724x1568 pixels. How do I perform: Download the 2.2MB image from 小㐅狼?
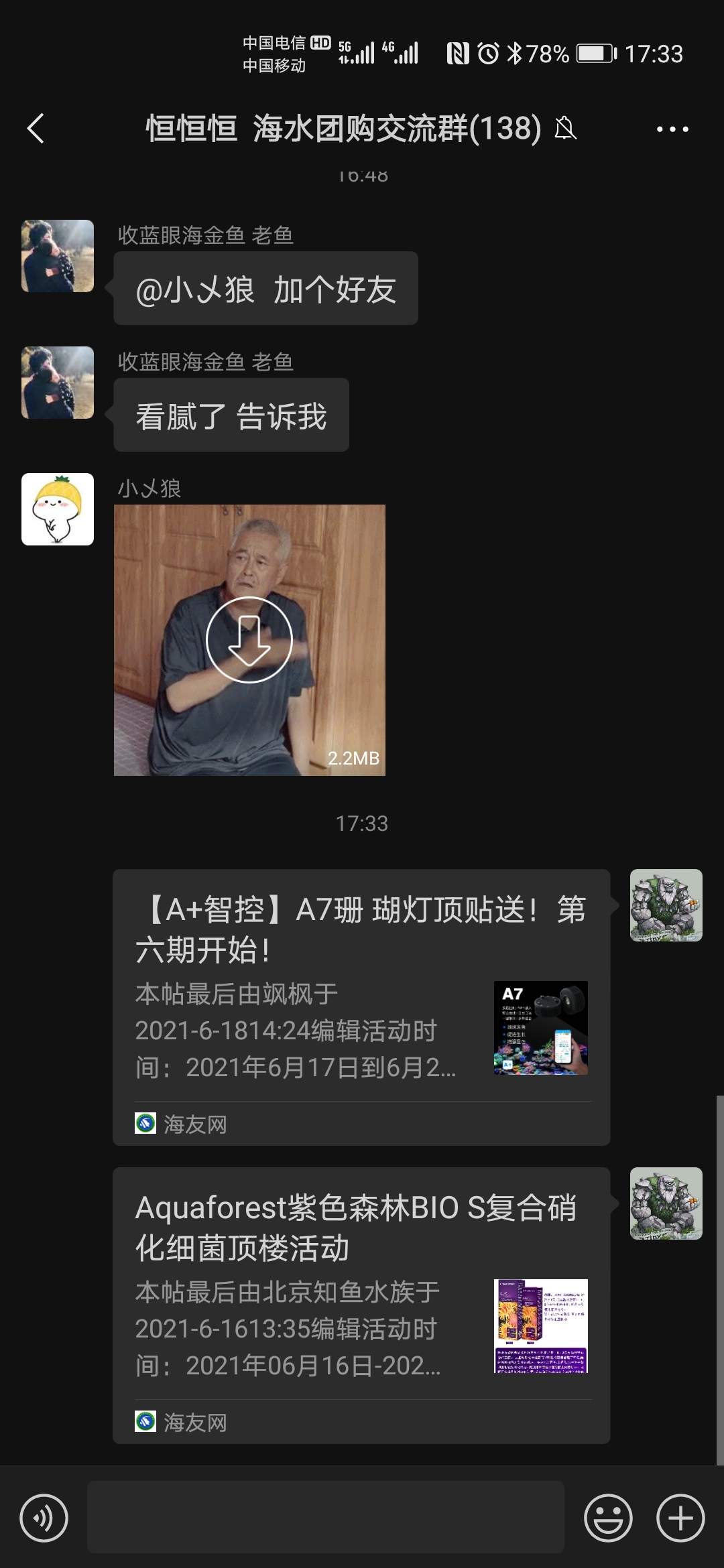pyautogui.click(x=249, y=640)
